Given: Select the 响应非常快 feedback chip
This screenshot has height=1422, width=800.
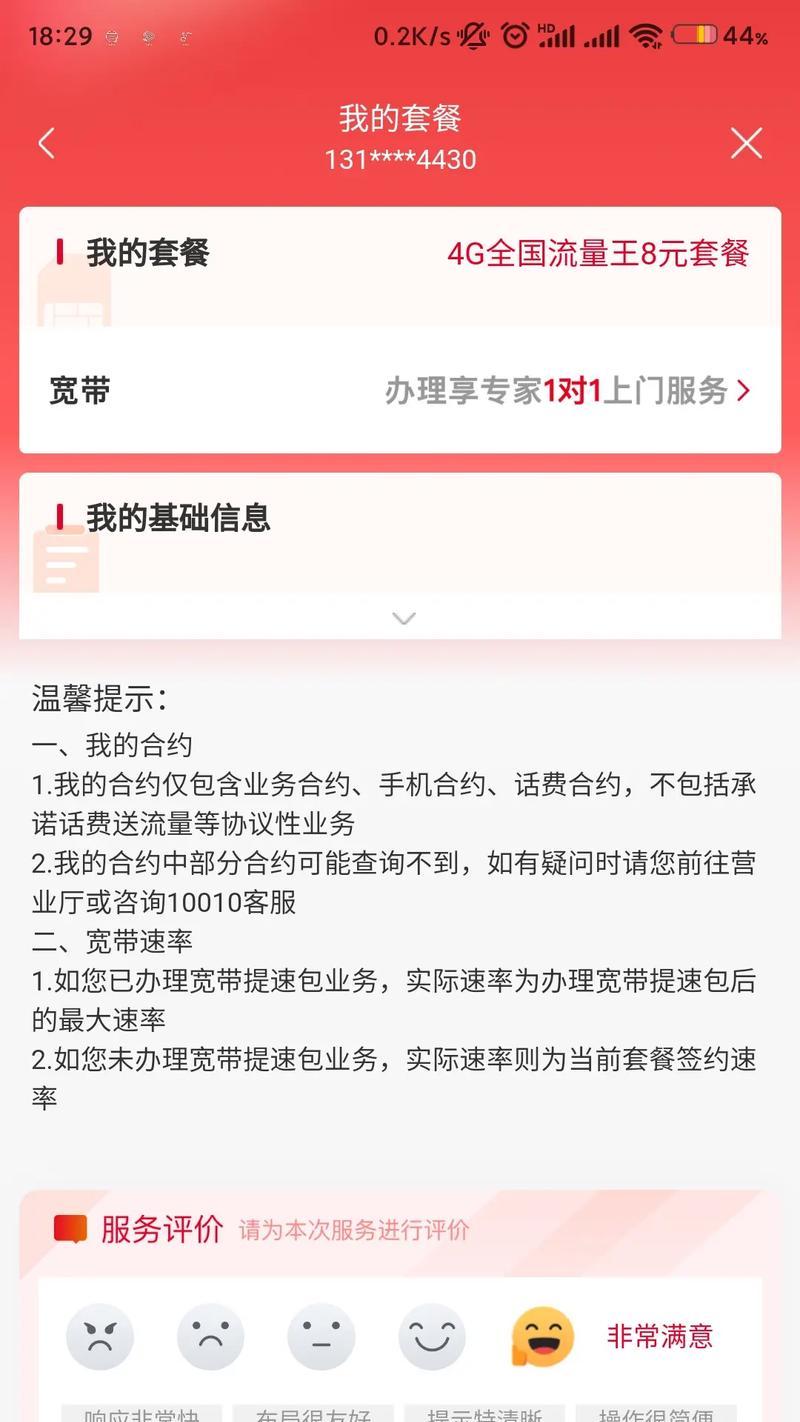Looking at the screenshot, I should pyautogui.click(x=141, y=1414).
